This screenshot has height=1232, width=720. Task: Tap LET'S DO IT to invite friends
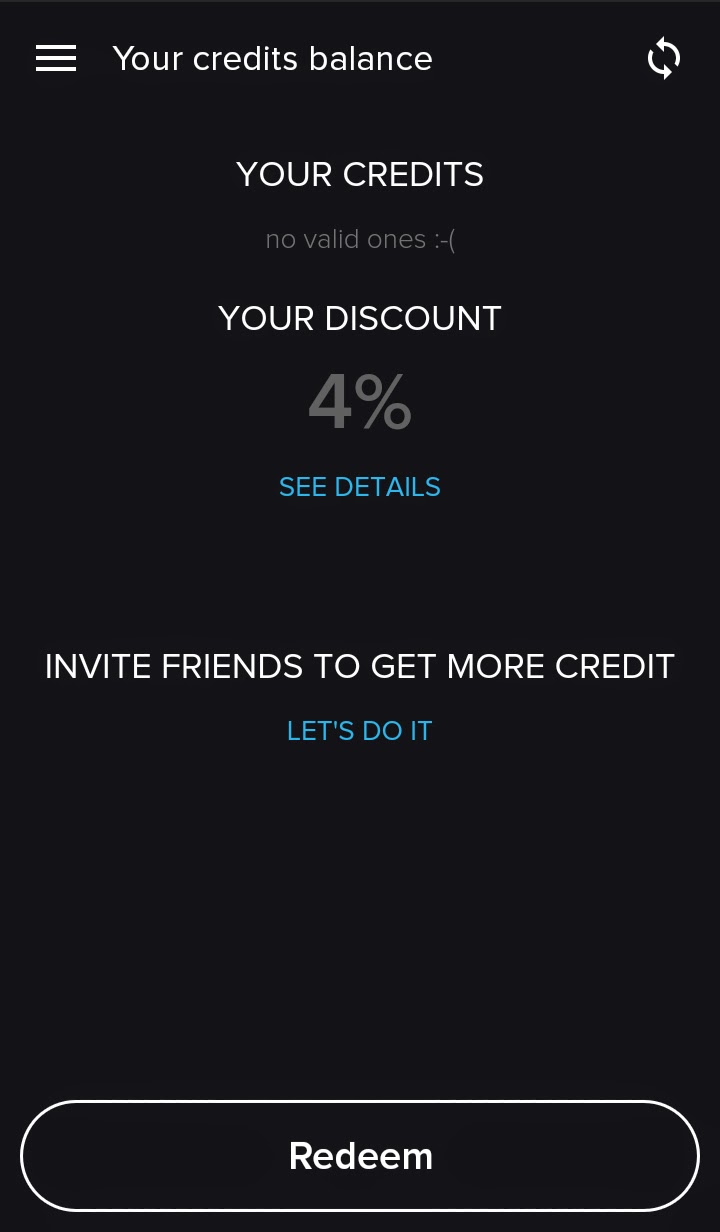(x=360, y=731)
